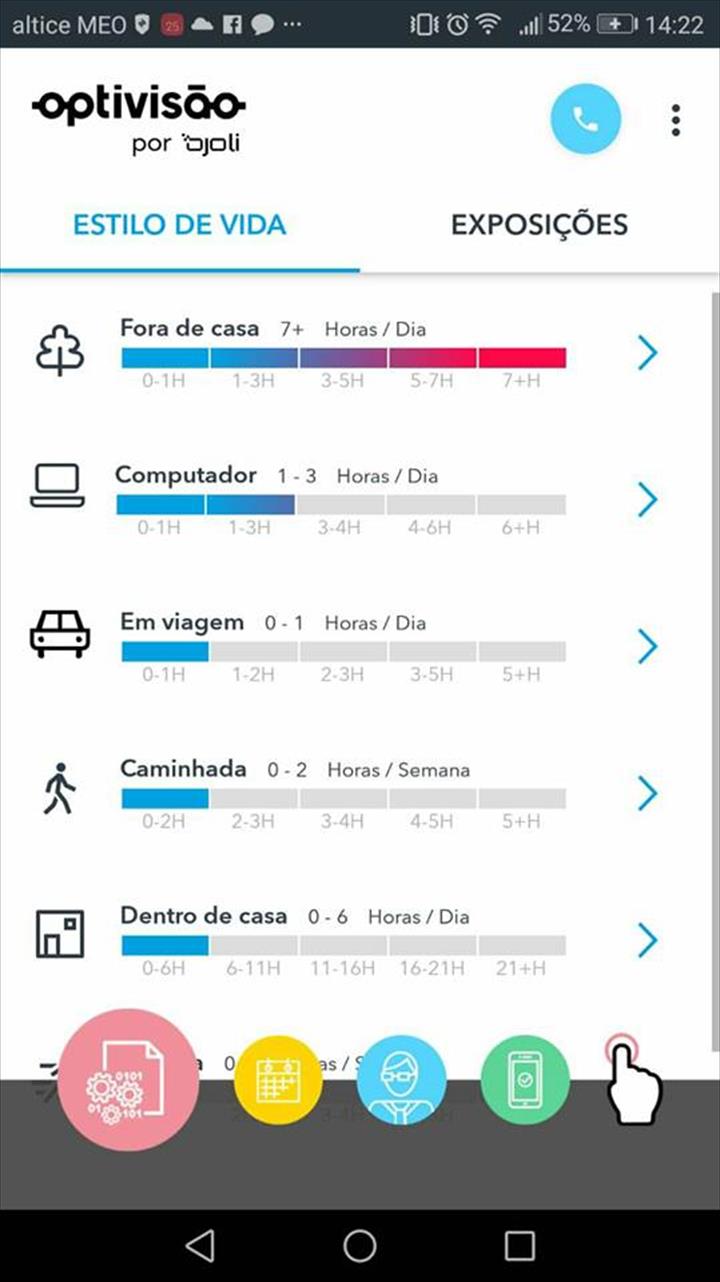Select the Estilo de Vida tab
720x1282 pixels.
pos(180,224)
